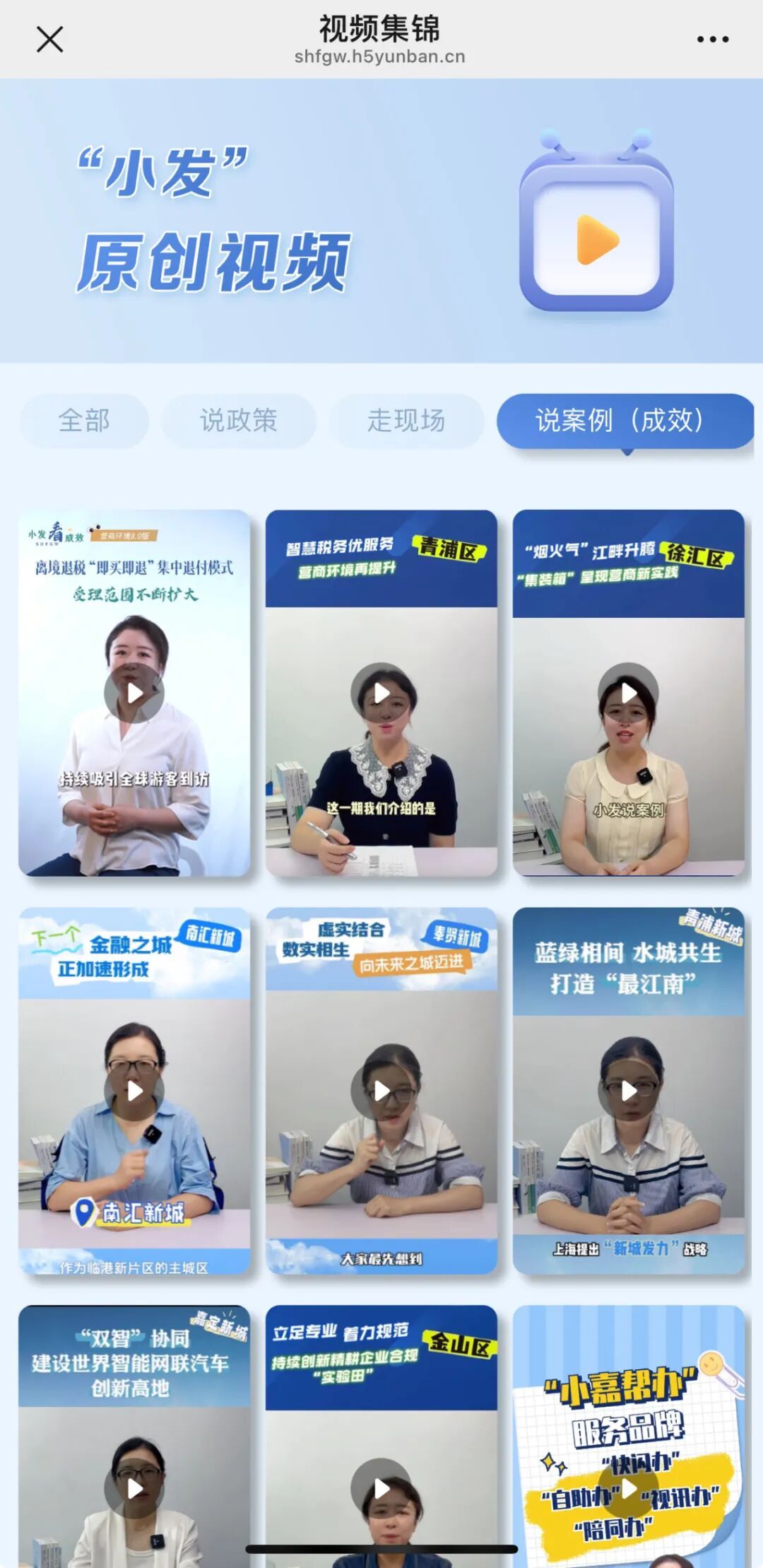Play the 青浦区 智慧税务优服务 video
This screenshot has width=763, height=1568.
[x=381, y=694]
